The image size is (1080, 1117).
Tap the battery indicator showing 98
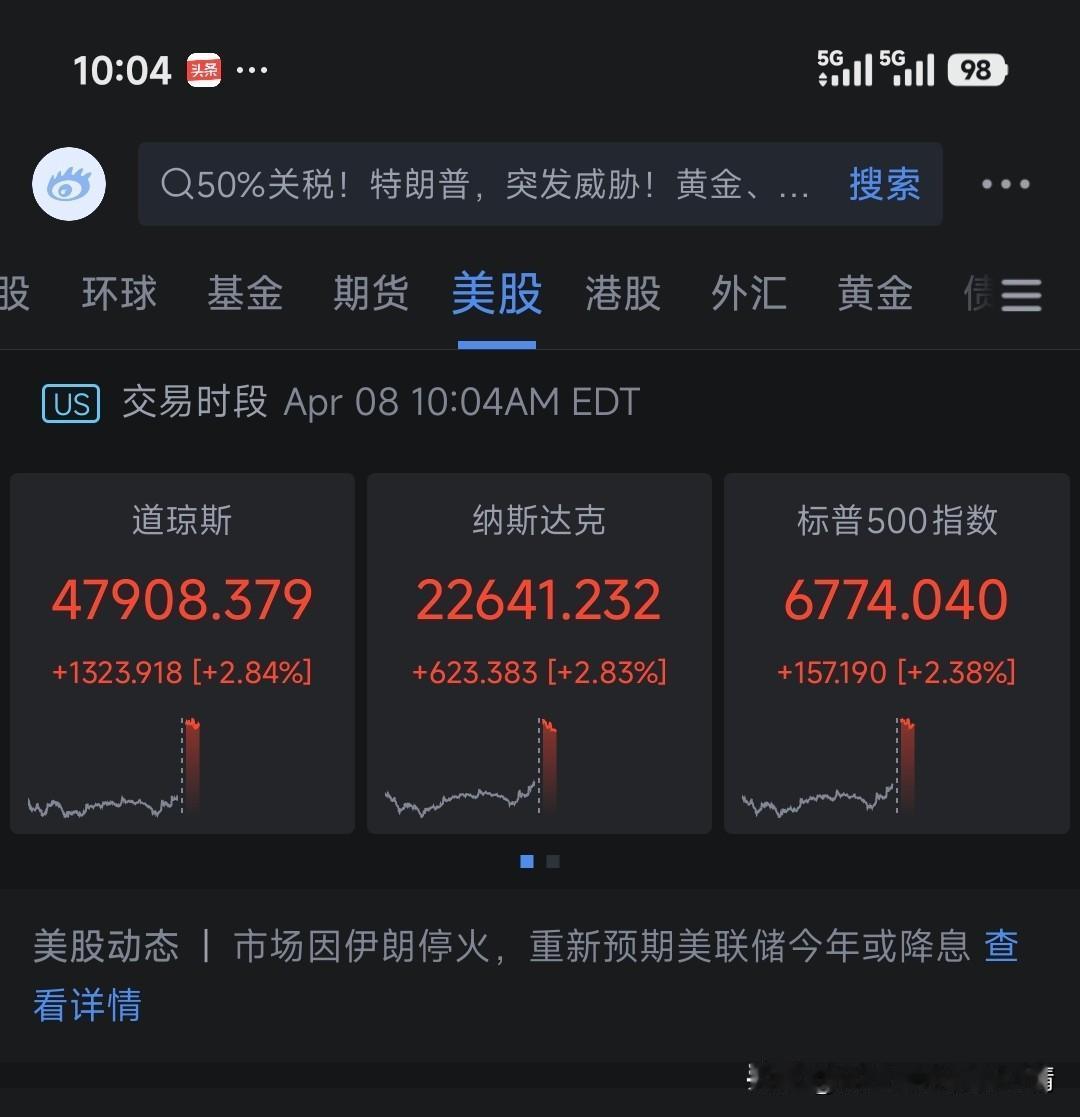[975, 68]
